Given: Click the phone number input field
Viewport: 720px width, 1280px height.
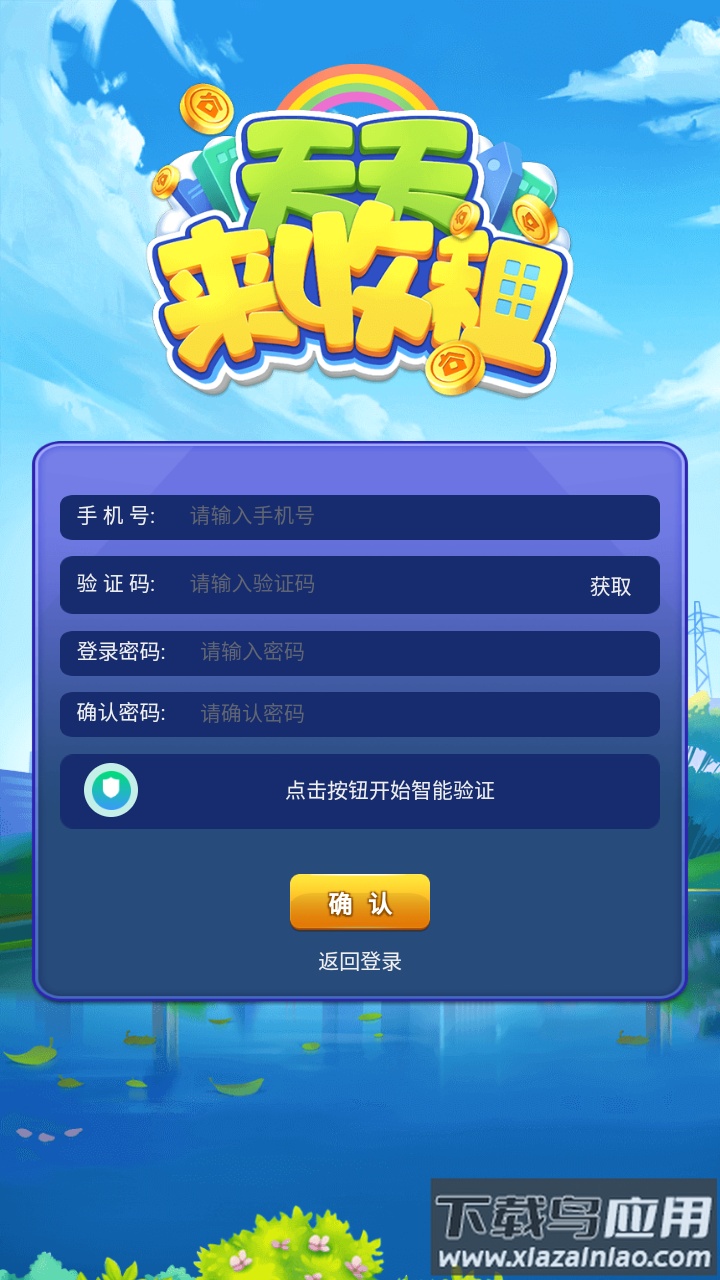Looking at the screenshot, I should click(360, 517).
